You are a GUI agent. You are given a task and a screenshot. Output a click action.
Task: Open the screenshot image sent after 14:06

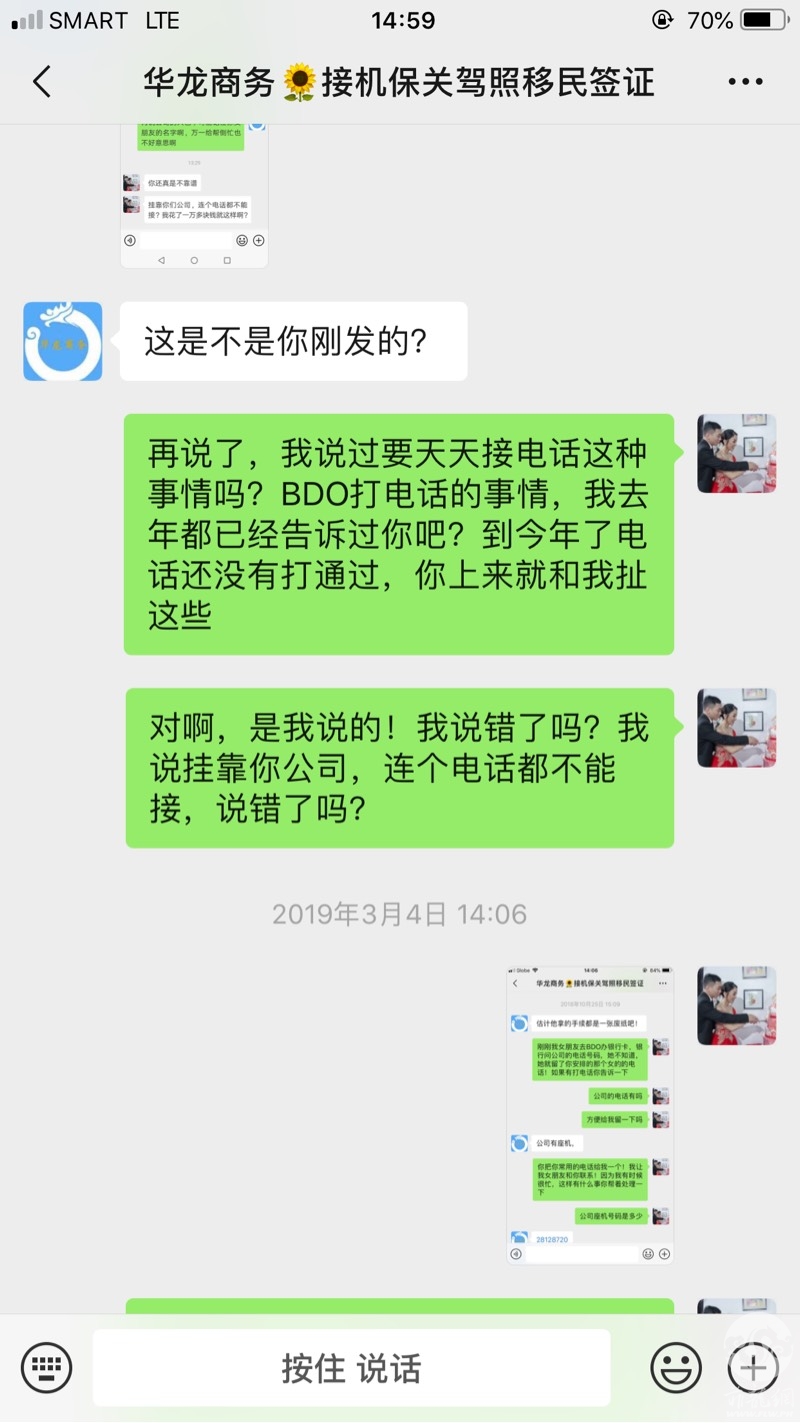click(x=590, y=1115)
